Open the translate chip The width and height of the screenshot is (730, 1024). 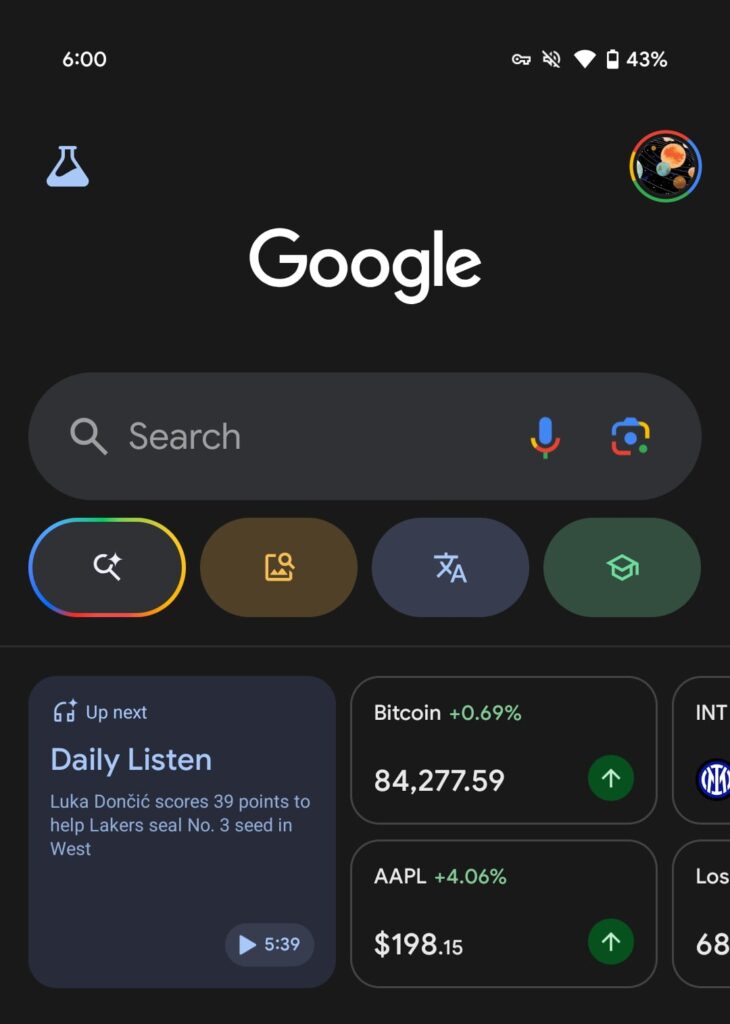[x=450, y=567]
